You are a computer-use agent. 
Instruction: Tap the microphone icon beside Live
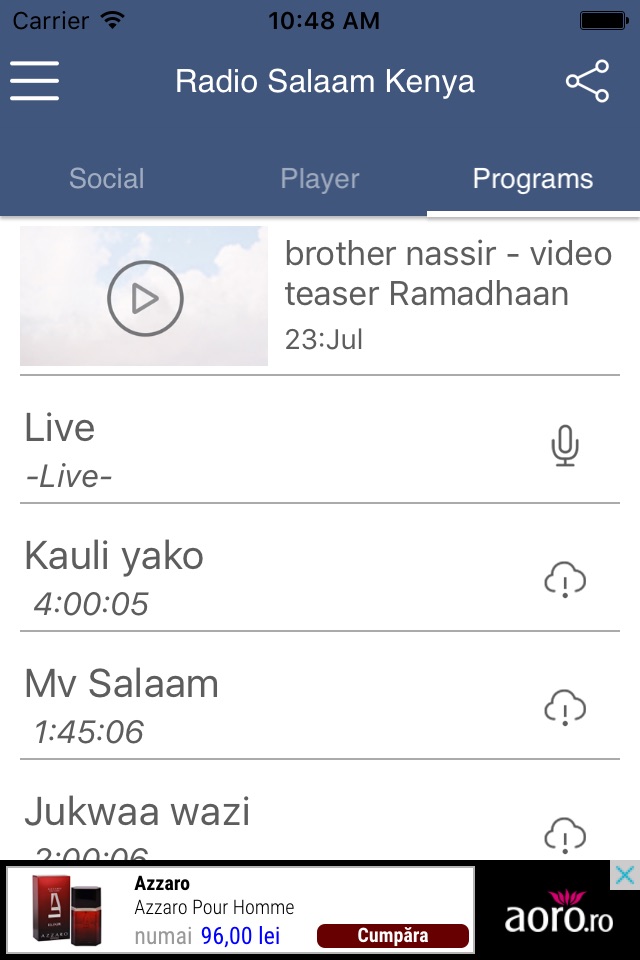coord(565,446)
